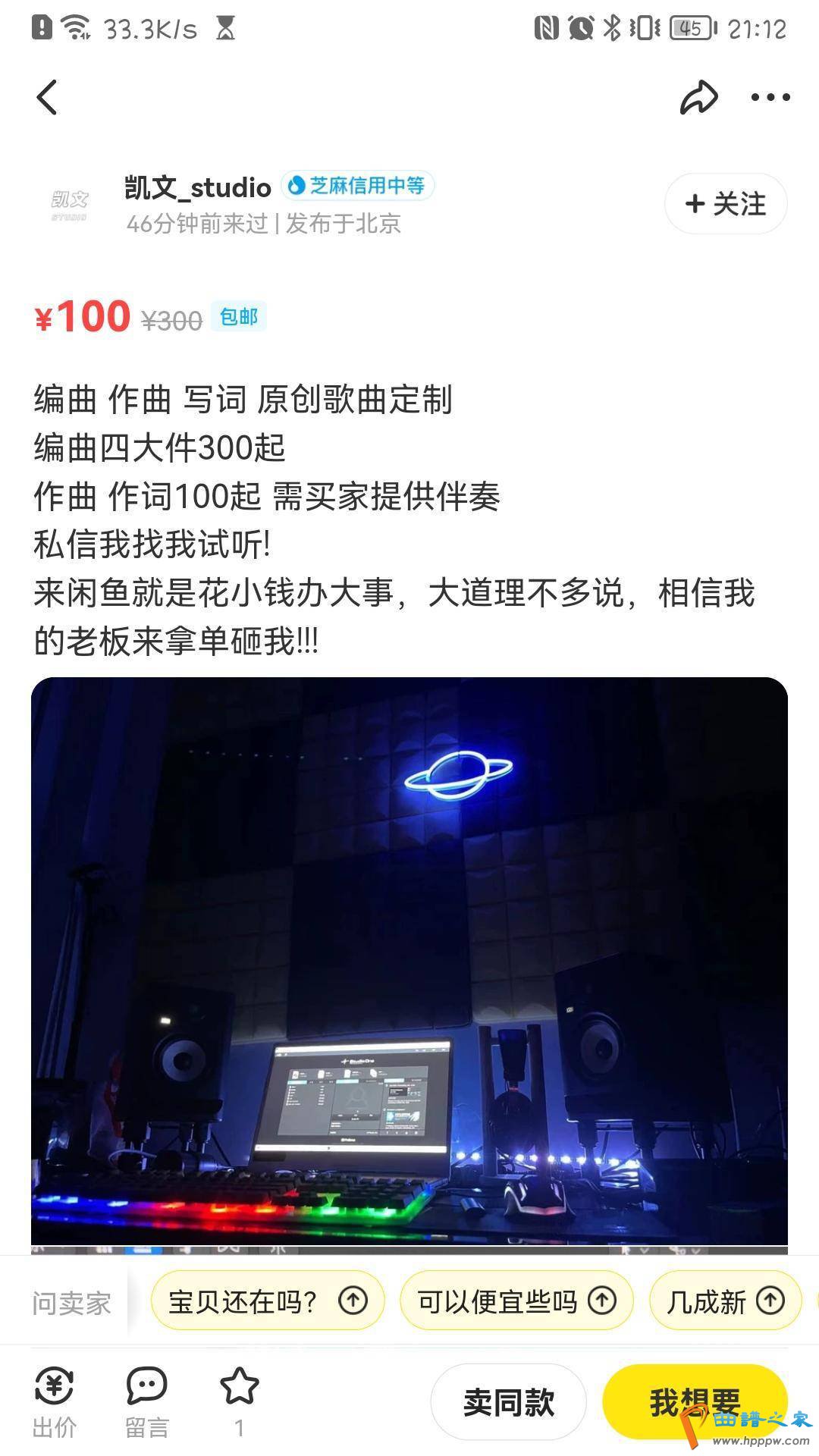Ask seller 宝贝还在吗?
The width and height of the screenshot is (819, 1456).
[x=267, y=1301]
